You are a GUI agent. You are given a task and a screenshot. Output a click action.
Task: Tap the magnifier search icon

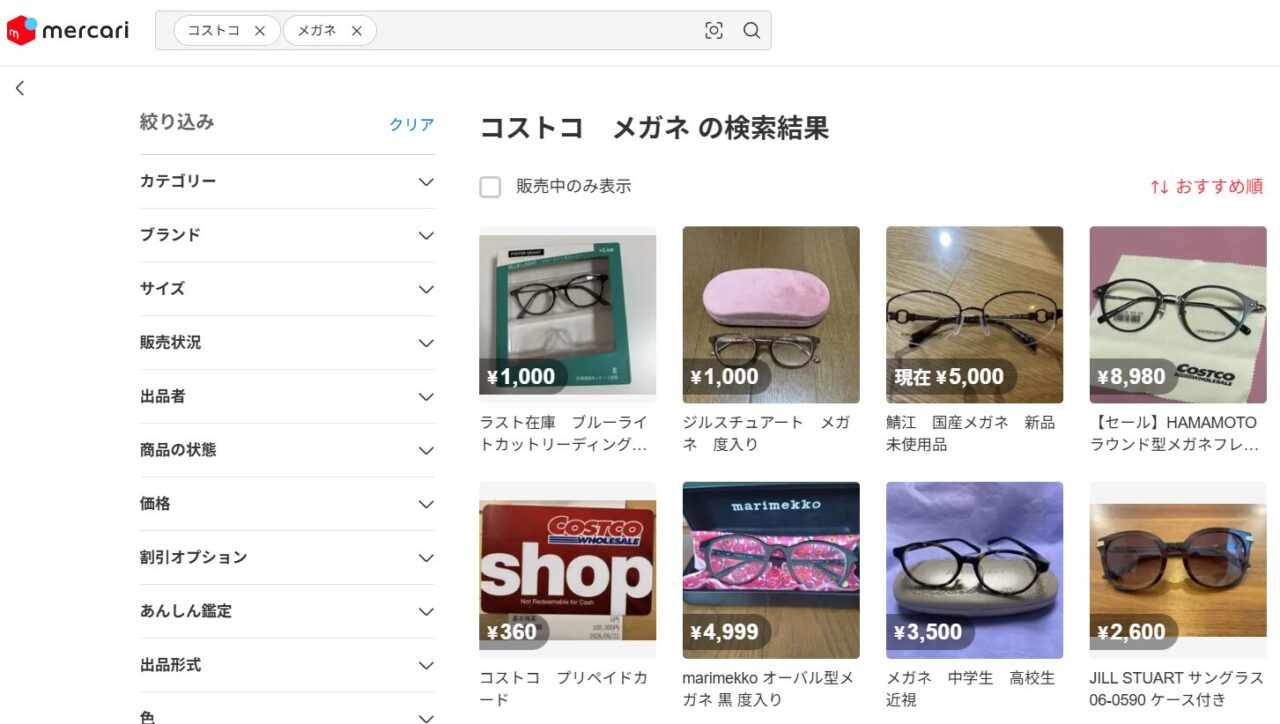pos(752,31)
